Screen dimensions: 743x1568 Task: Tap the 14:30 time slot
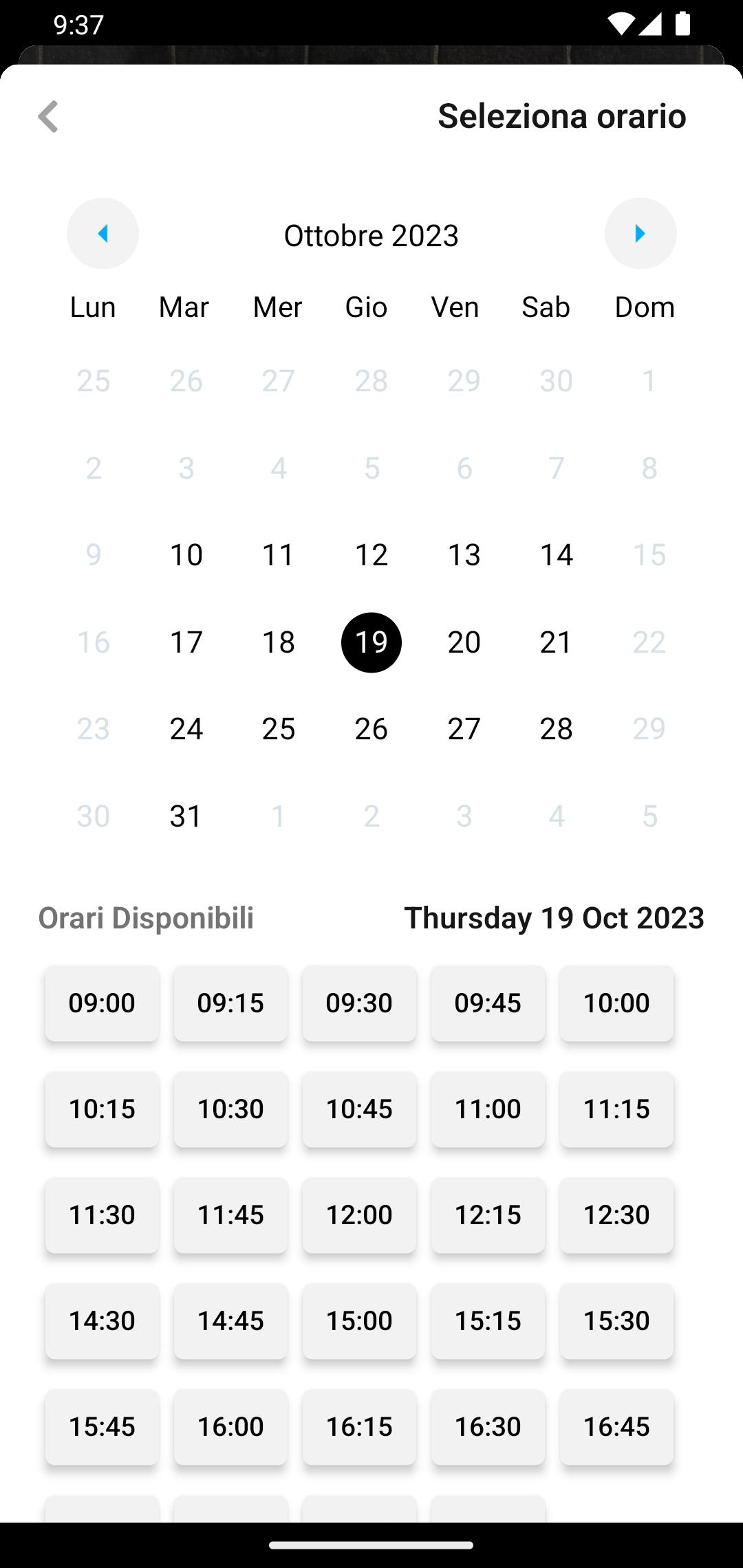[102, 1321]
